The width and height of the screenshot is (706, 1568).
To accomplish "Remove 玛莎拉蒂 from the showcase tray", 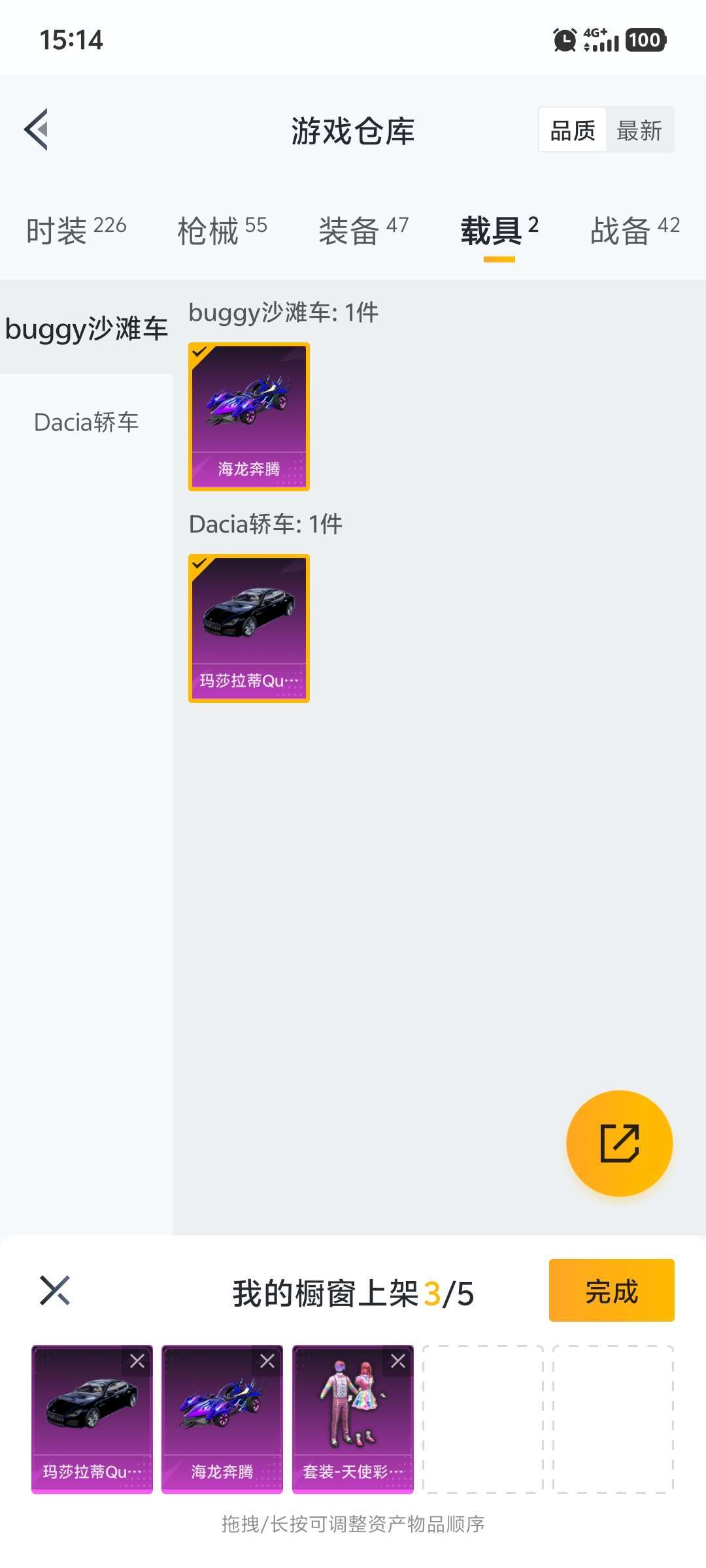I will pyautogui.click(x=137, y=1361).
